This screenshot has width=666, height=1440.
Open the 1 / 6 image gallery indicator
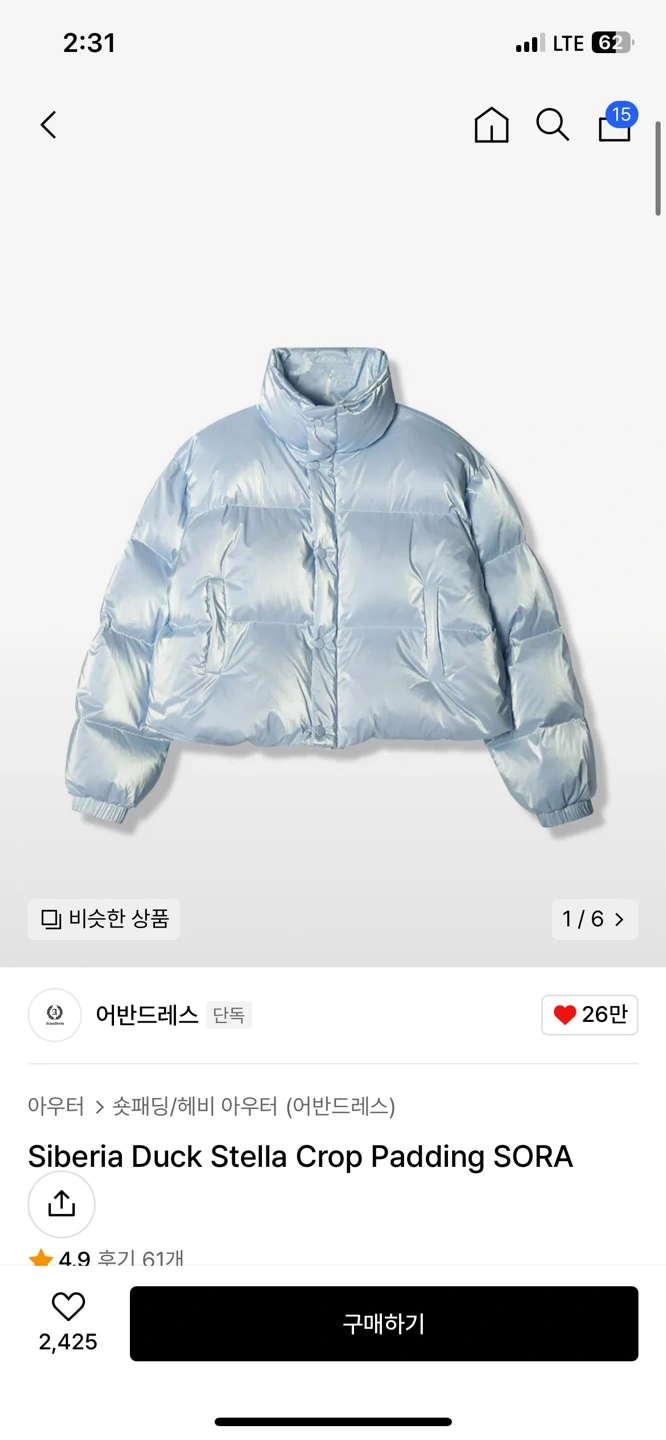(594, 919)
